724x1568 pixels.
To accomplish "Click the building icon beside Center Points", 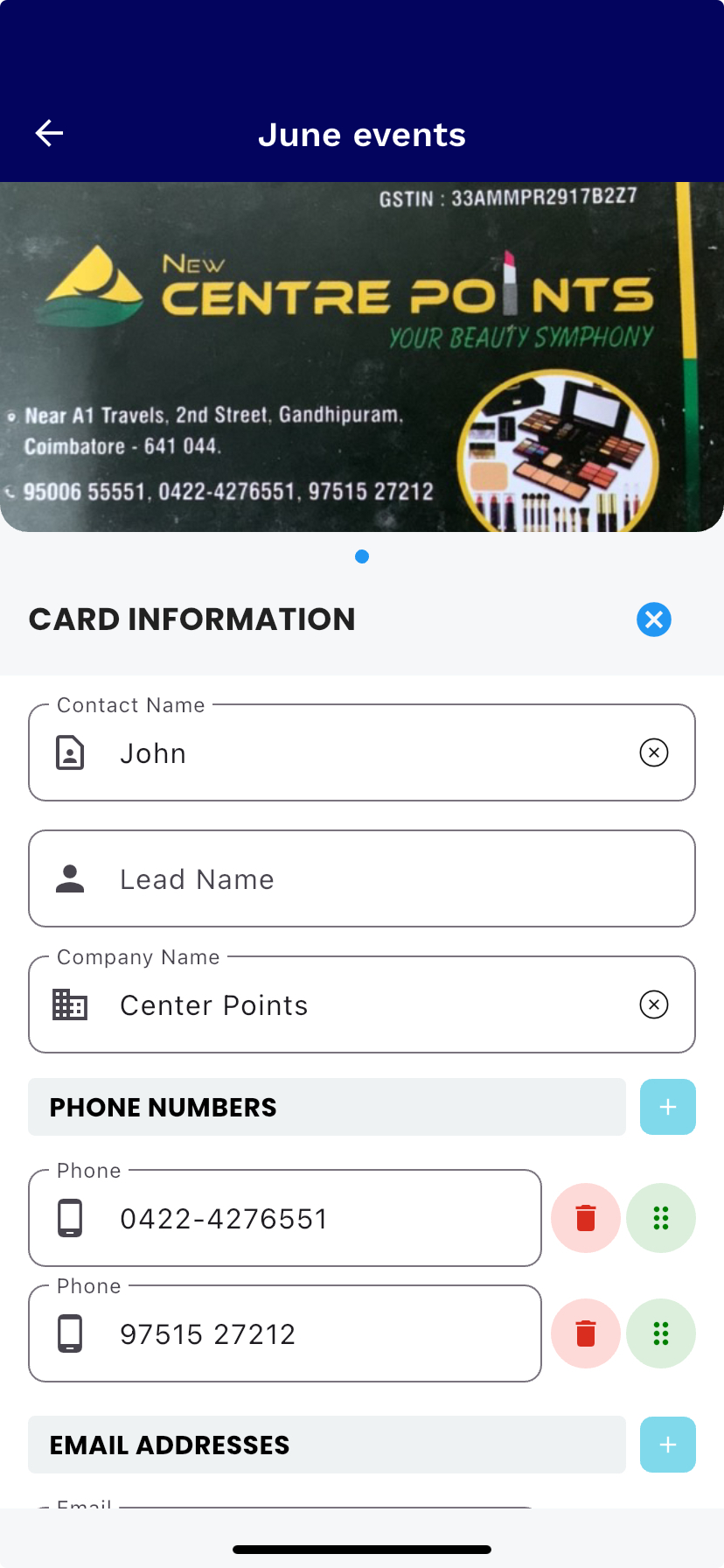I will (70, 1004).
